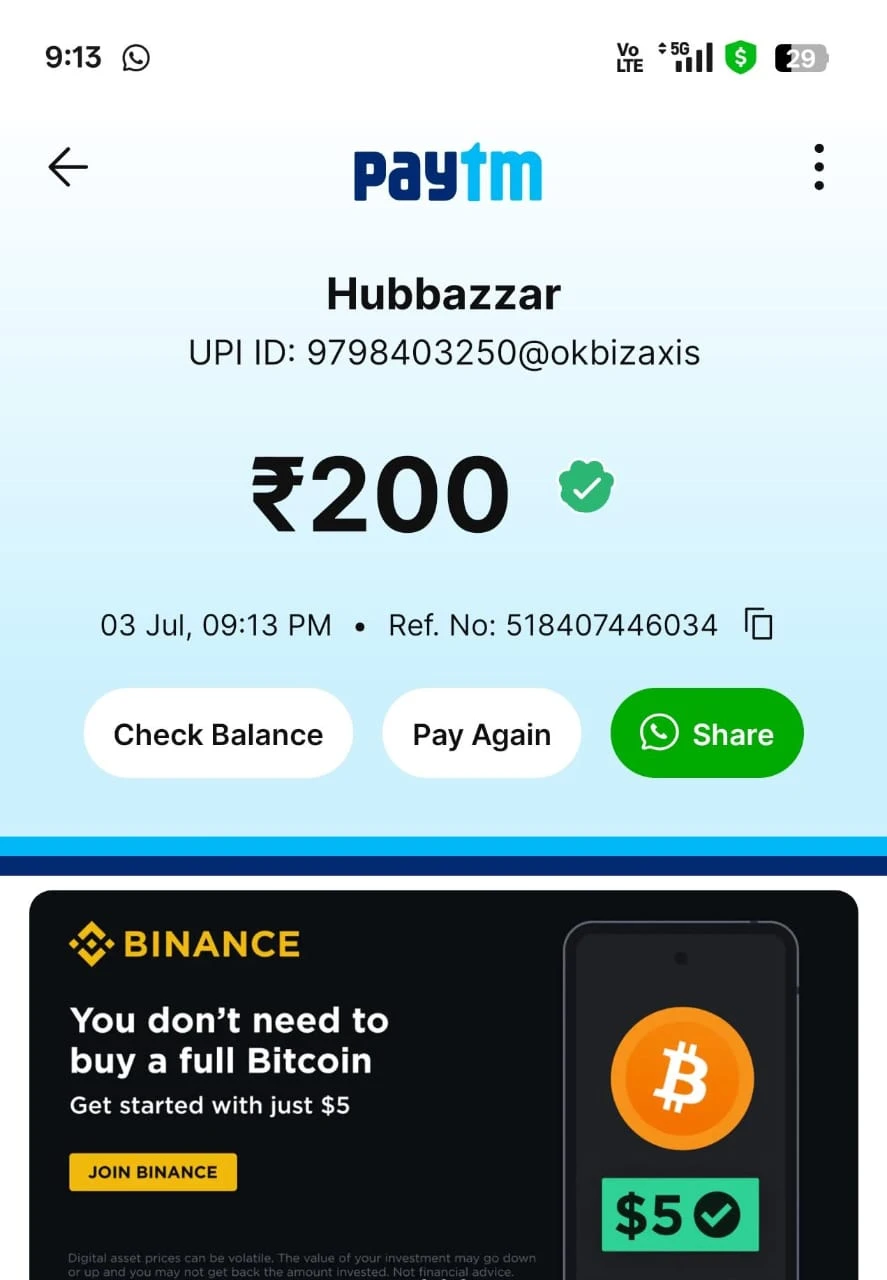Go back using the arrow icon
This screenshot has height=1280, width=887.
click(x=68, y=167)
